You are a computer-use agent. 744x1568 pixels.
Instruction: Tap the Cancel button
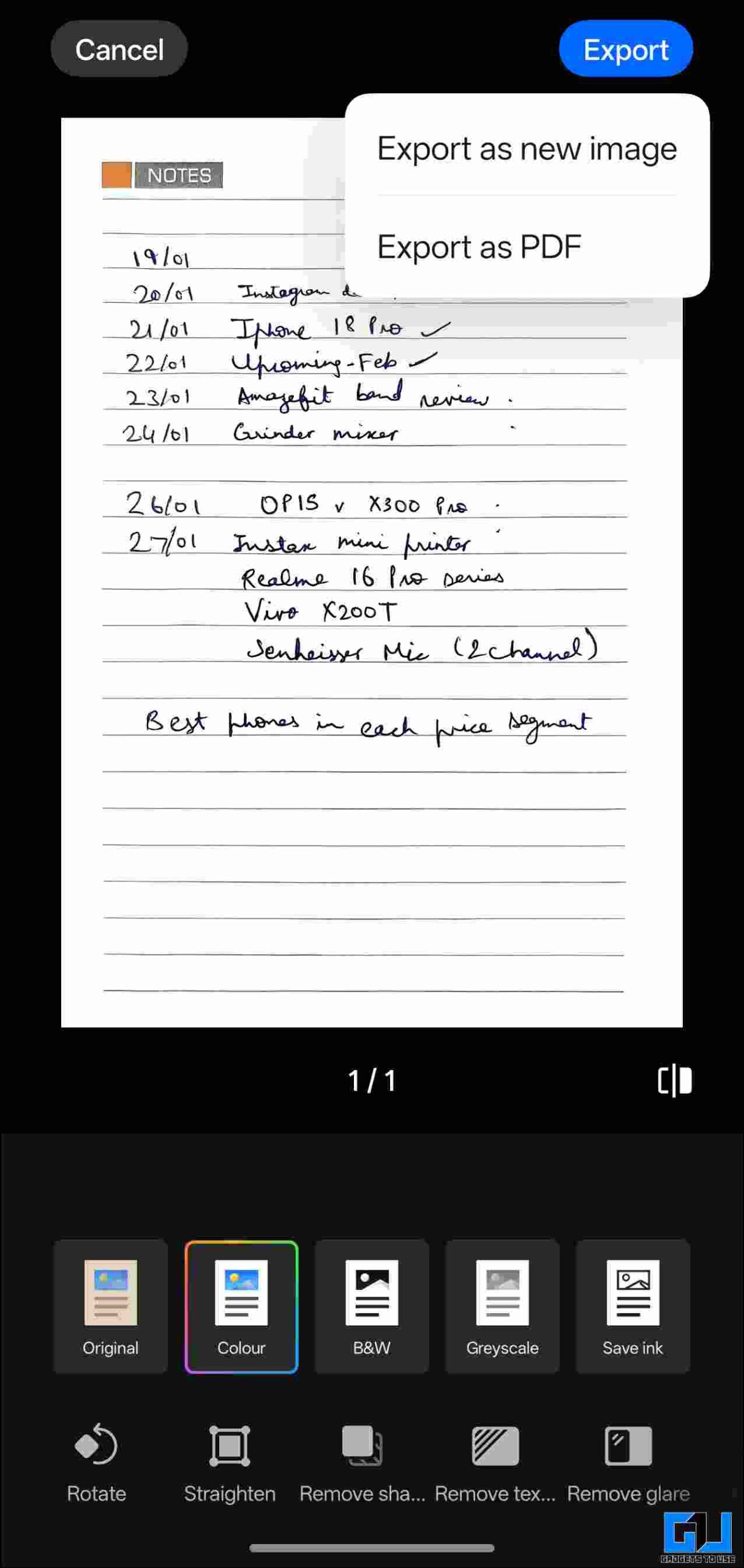[119, 49]
